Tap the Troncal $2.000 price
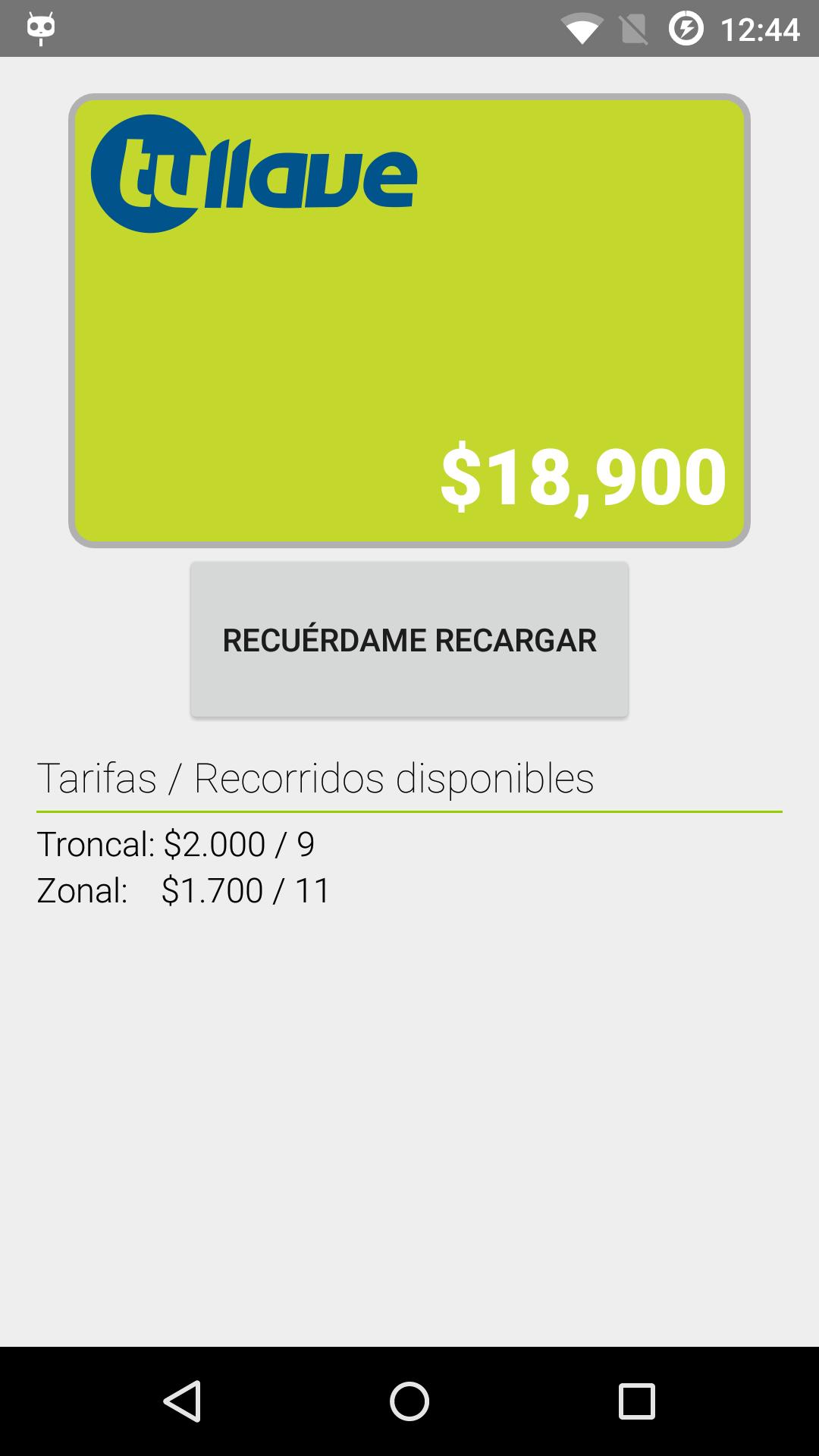 tap(212, 844)
